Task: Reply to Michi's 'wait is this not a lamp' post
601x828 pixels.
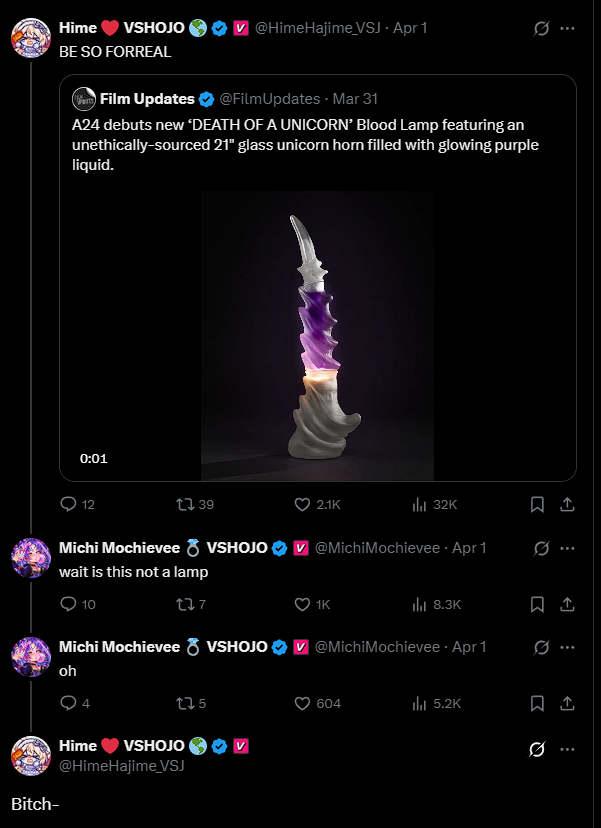Action: click(x=69, y=604)
